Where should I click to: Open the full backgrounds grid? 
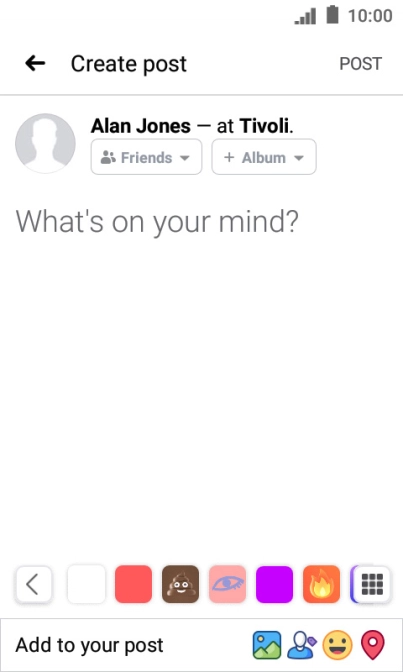[x=372, y=584]
